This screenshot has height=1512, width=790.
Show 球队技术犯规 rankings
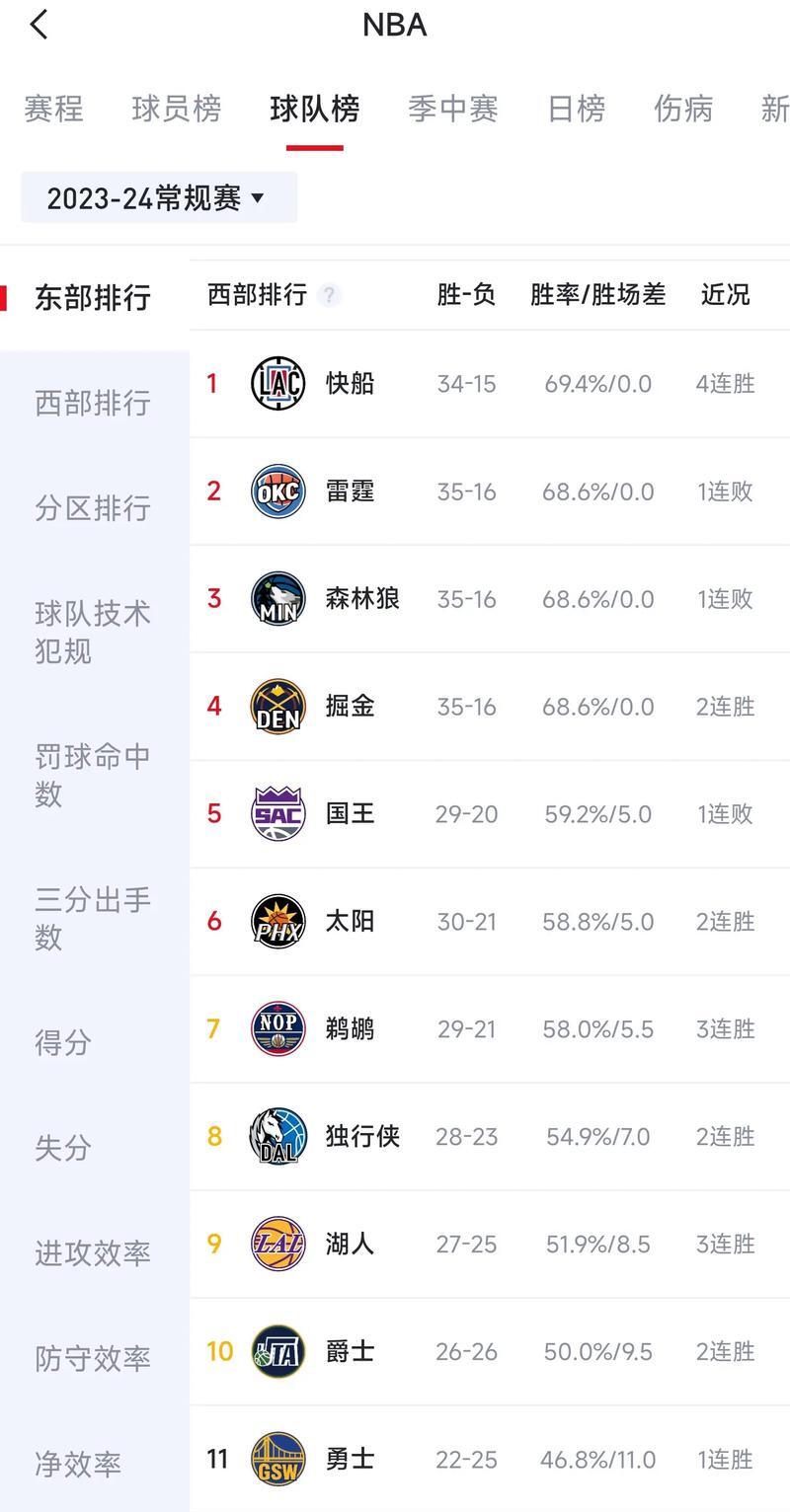[93, 632]
